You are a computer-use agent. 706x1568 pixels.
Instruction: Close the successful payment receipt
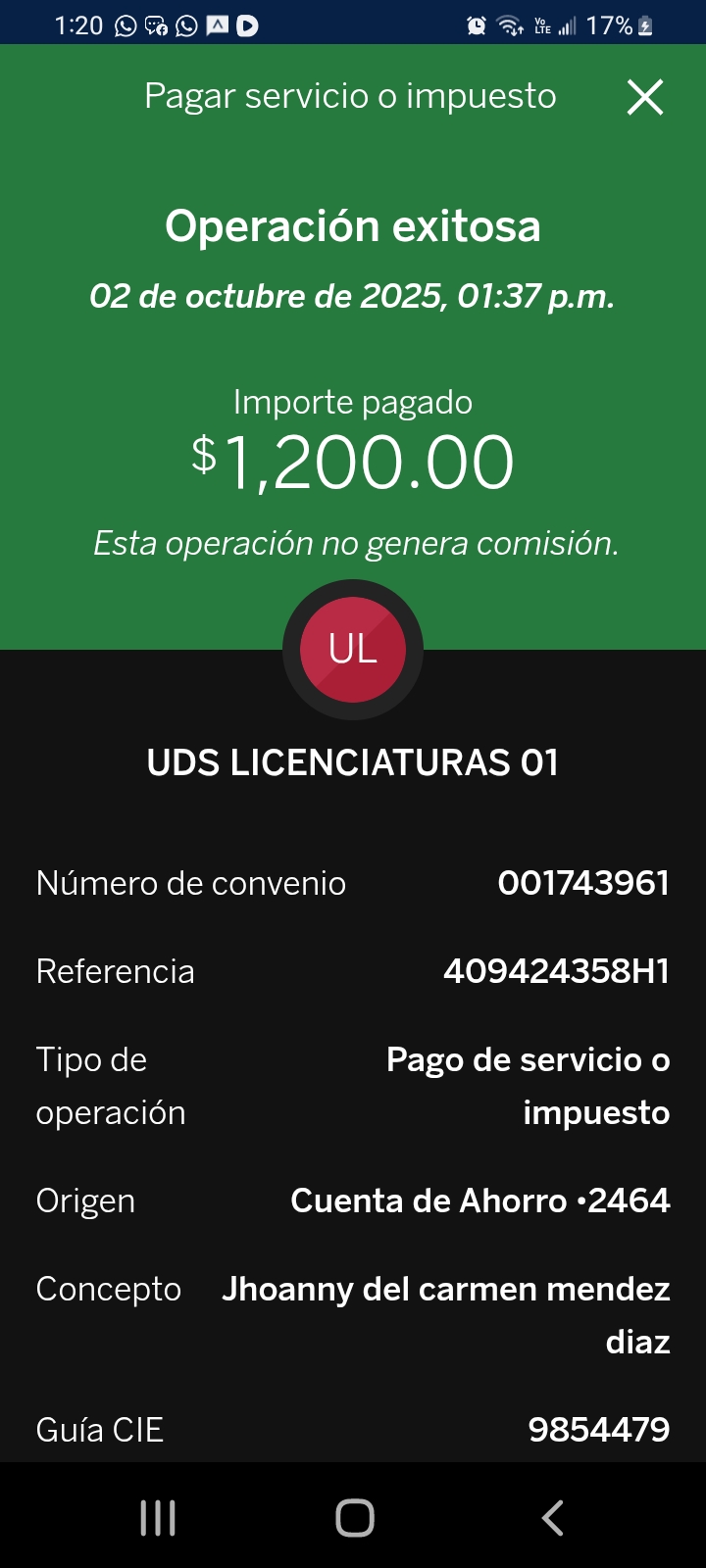(x=645, y=97)
